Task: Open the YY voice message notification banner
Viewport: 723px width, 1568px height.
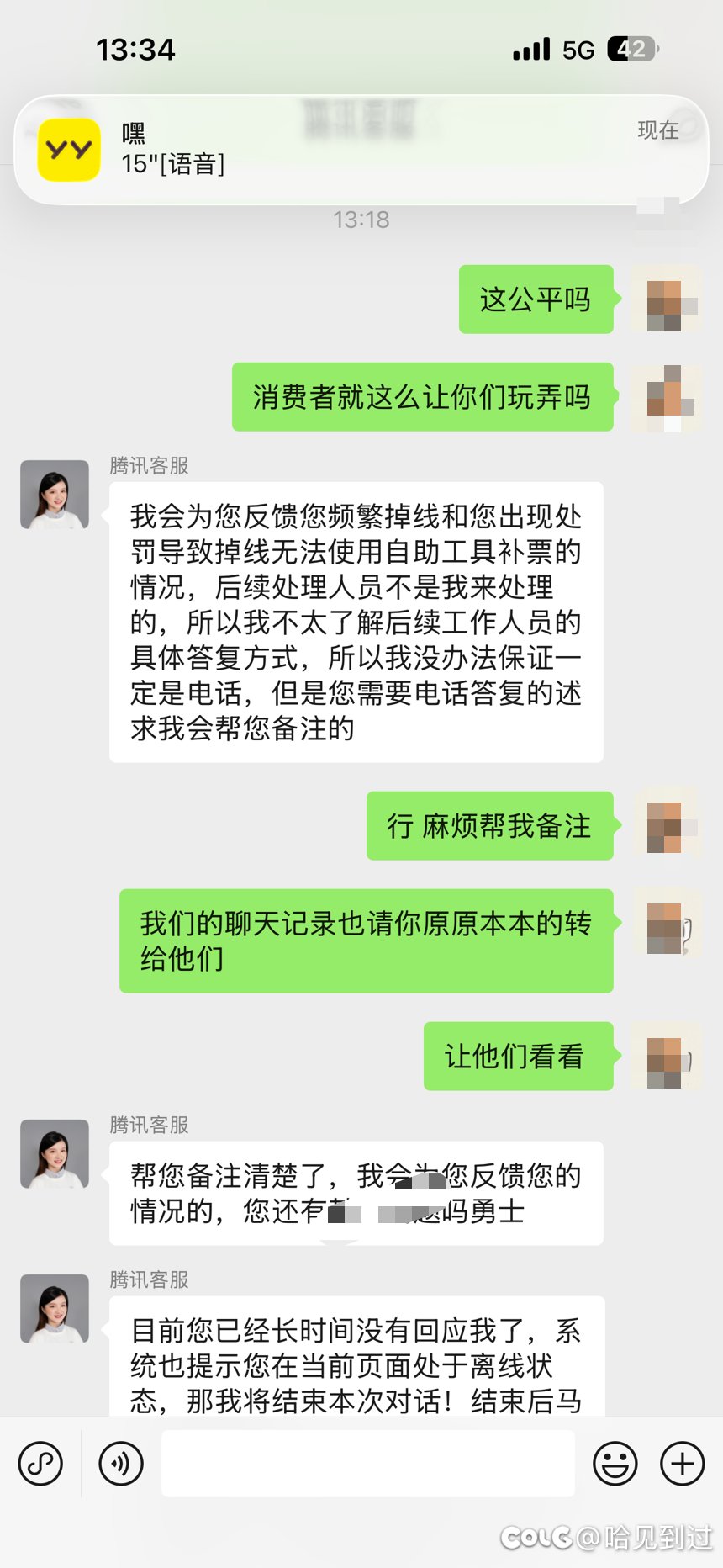Action: (361, 150)
